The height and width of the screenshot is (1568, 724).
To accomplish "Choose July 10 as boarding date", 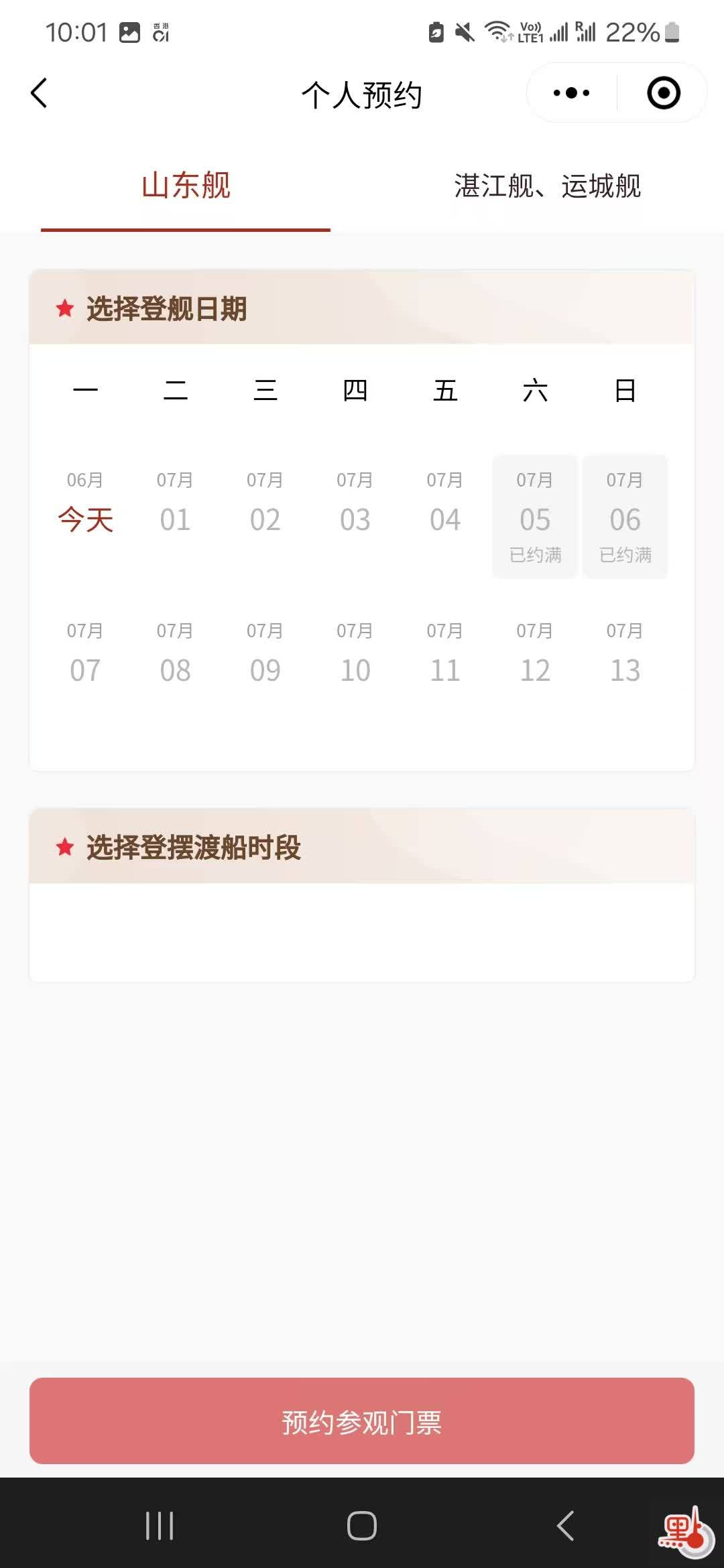I will pyautogui.click(x=355, y=660).
